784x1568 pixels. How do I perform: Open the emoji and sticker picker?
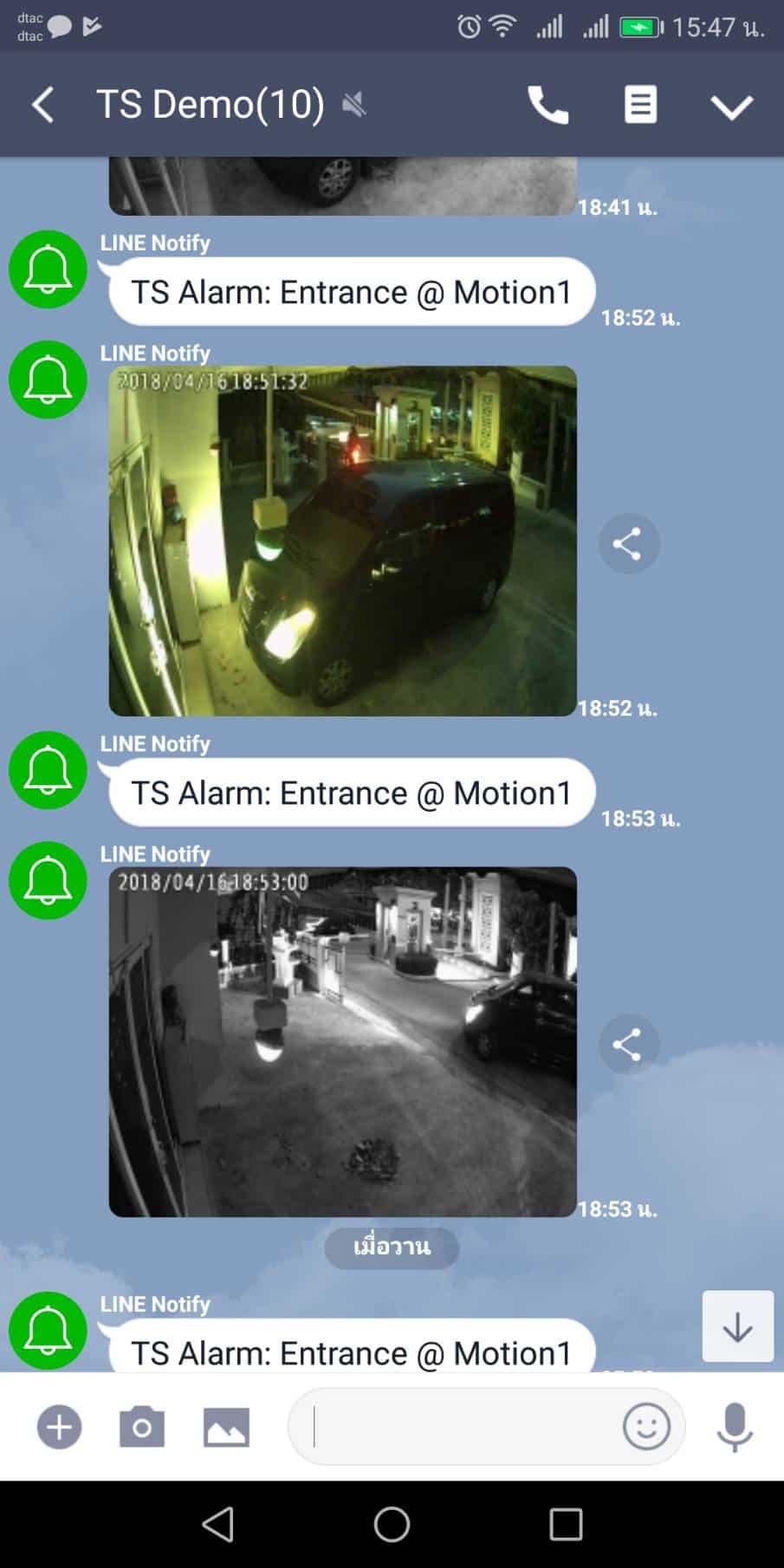tap(646, 1427)
